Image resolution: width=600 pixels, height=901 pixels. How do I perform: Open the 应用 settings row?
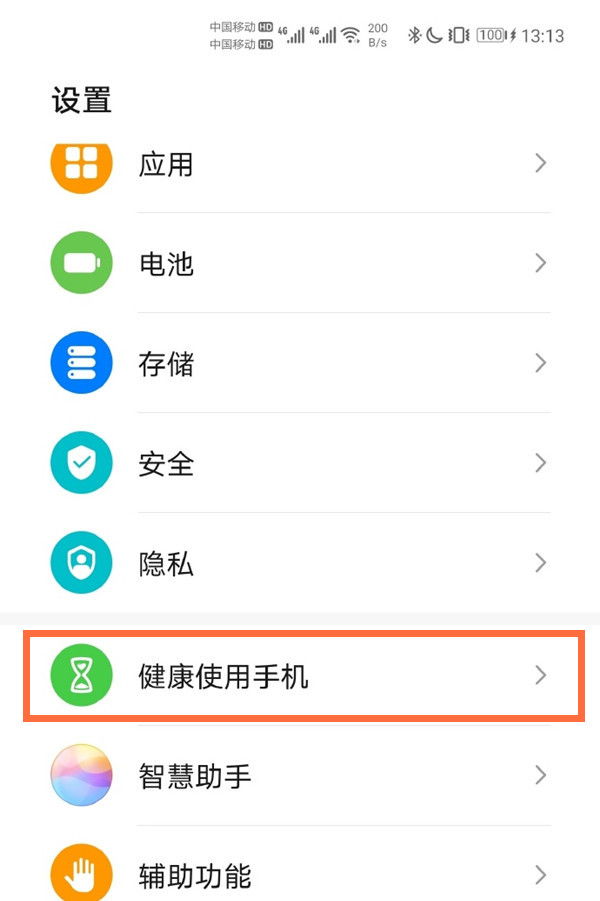[300, 164]
